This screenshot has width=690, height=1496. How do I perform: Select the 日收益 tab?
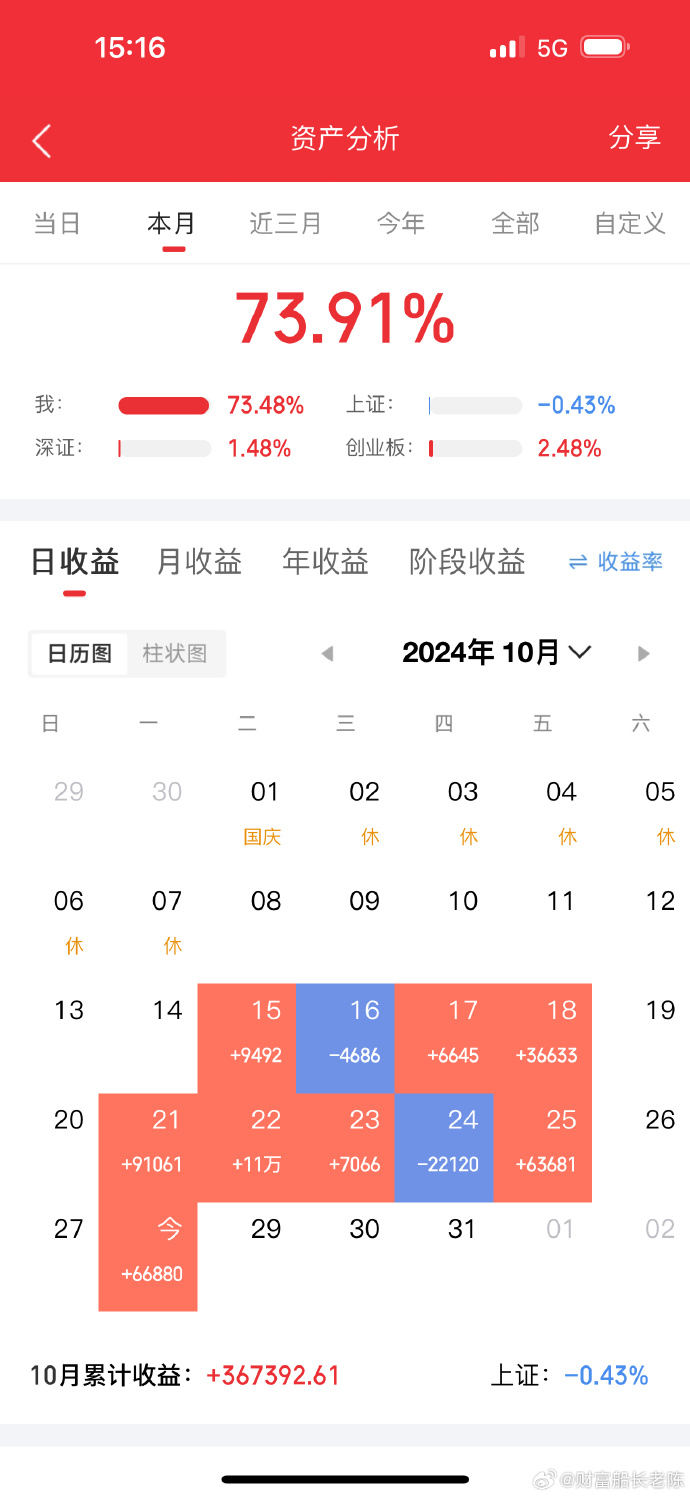coord(75,562)
